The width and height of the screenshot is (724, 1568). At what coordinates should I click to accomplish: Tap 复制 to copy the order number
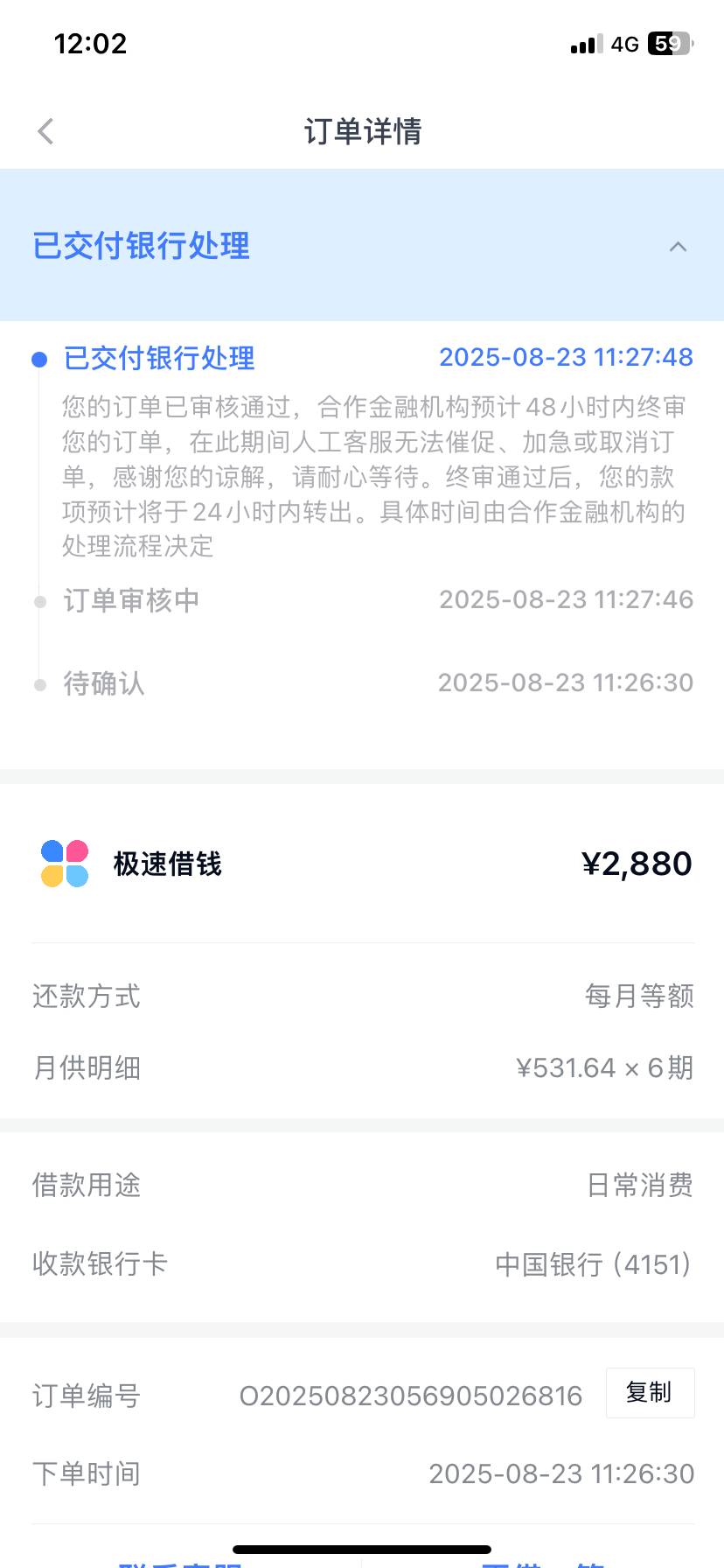click(650, 1392)
